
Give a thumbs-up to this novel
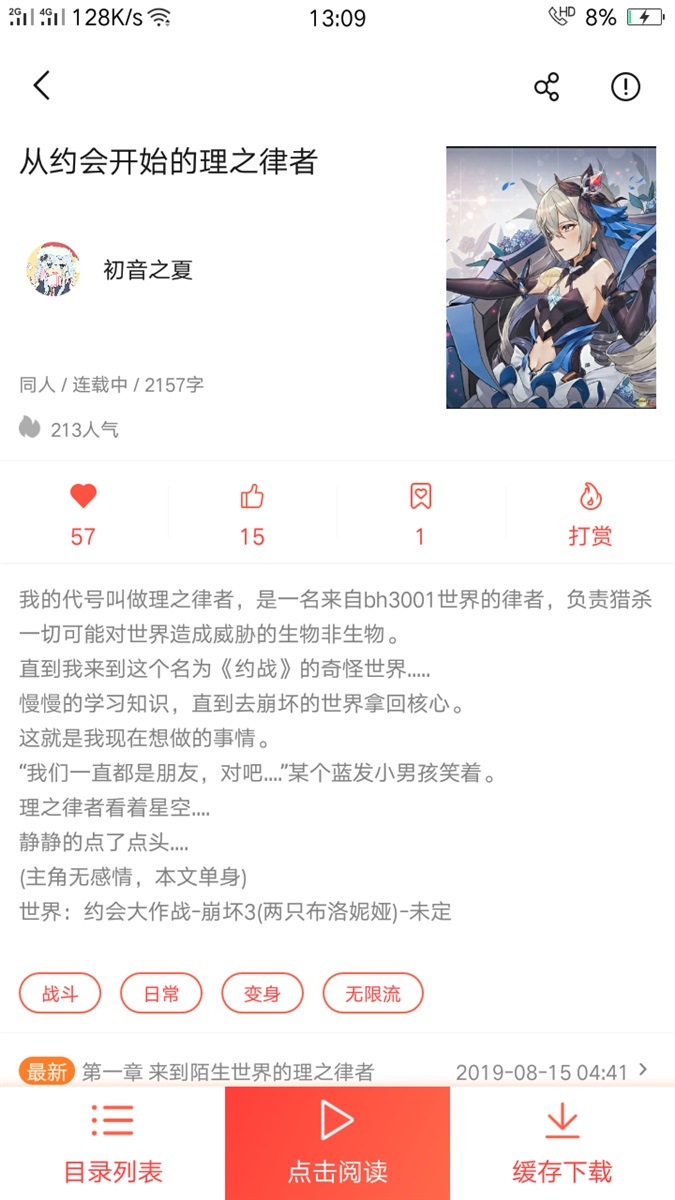click(x=252, y=514)
